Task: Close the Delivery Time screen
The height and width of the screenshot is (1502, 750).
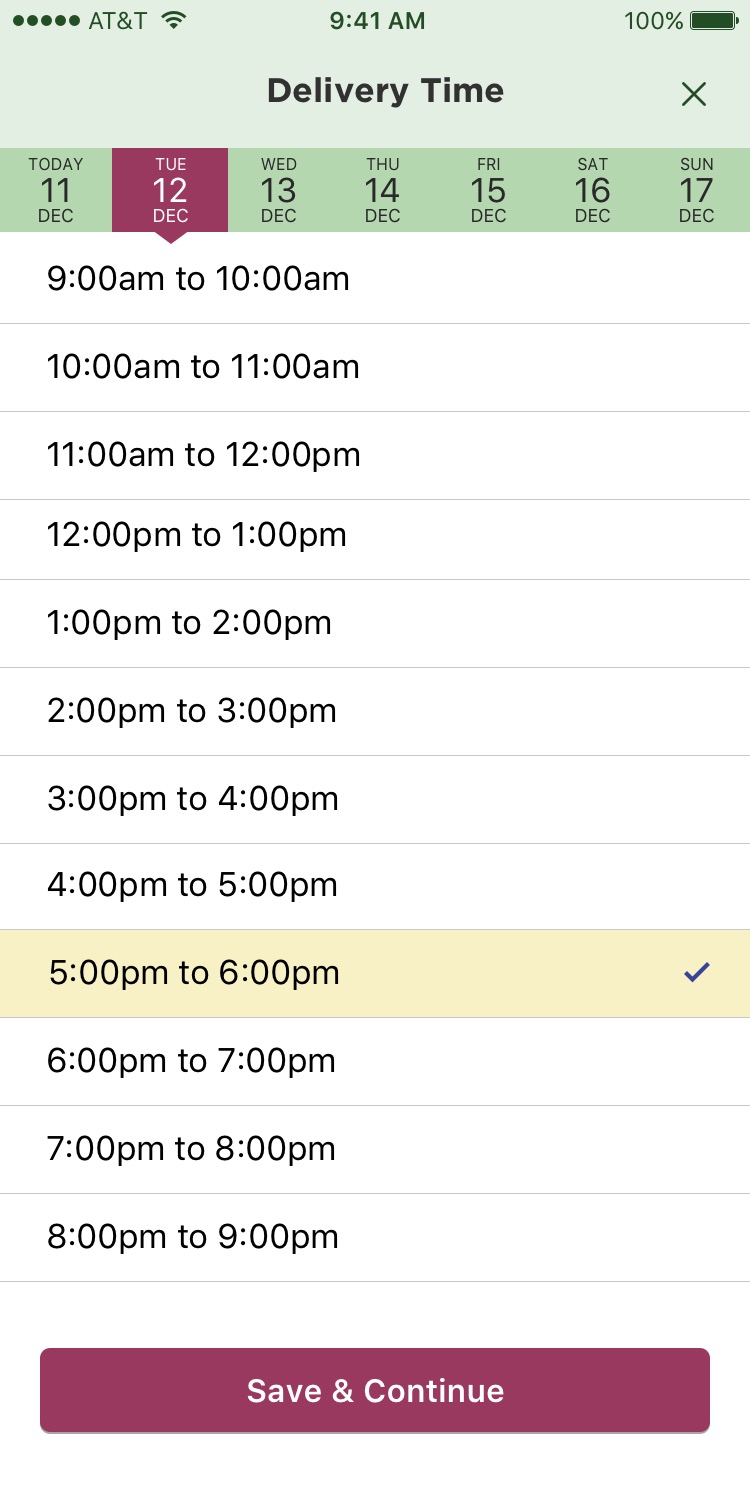Action: 693,94
